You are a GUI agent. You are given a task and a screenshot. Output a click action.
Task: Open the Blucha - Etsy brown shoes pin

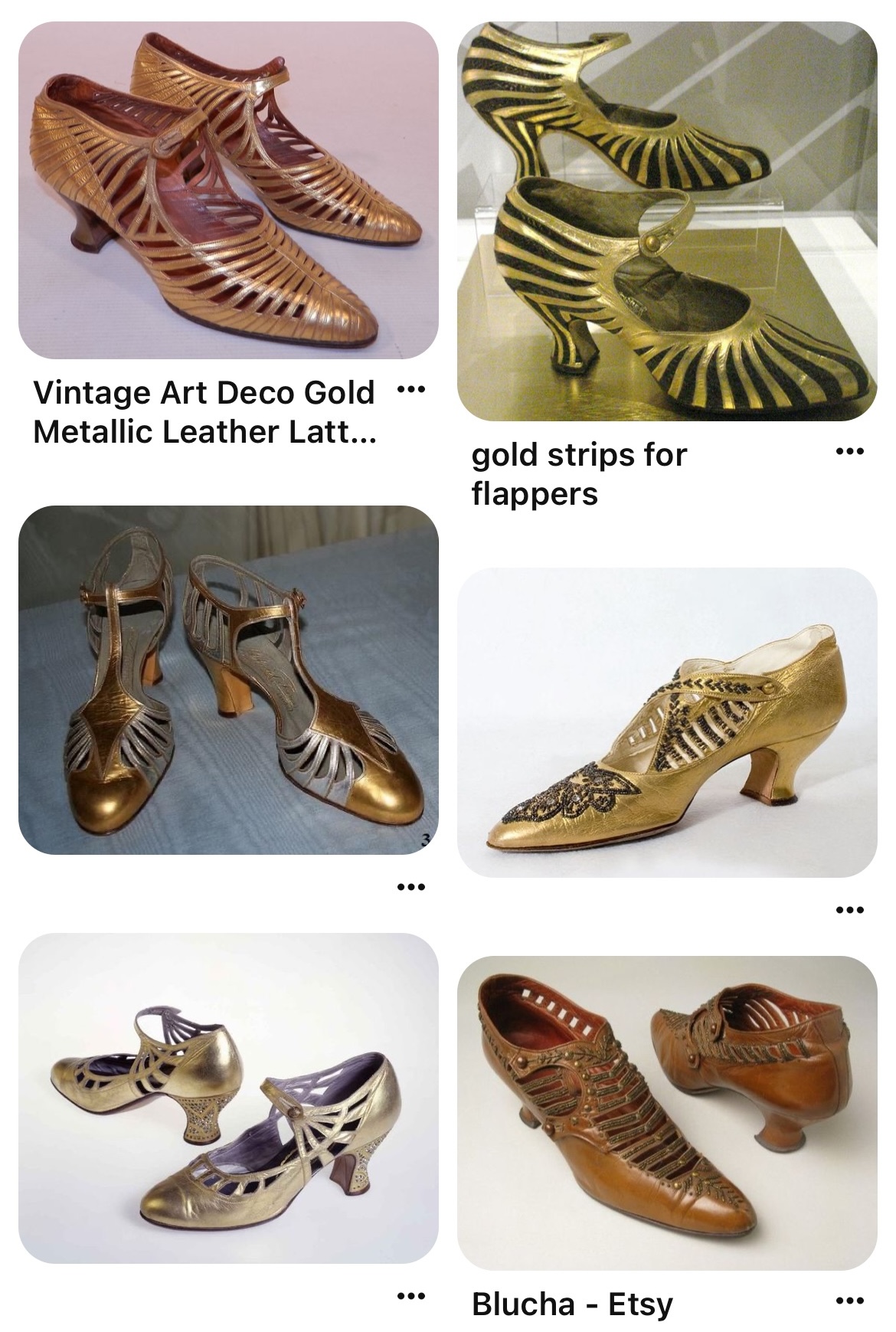tap(666, 1113)
